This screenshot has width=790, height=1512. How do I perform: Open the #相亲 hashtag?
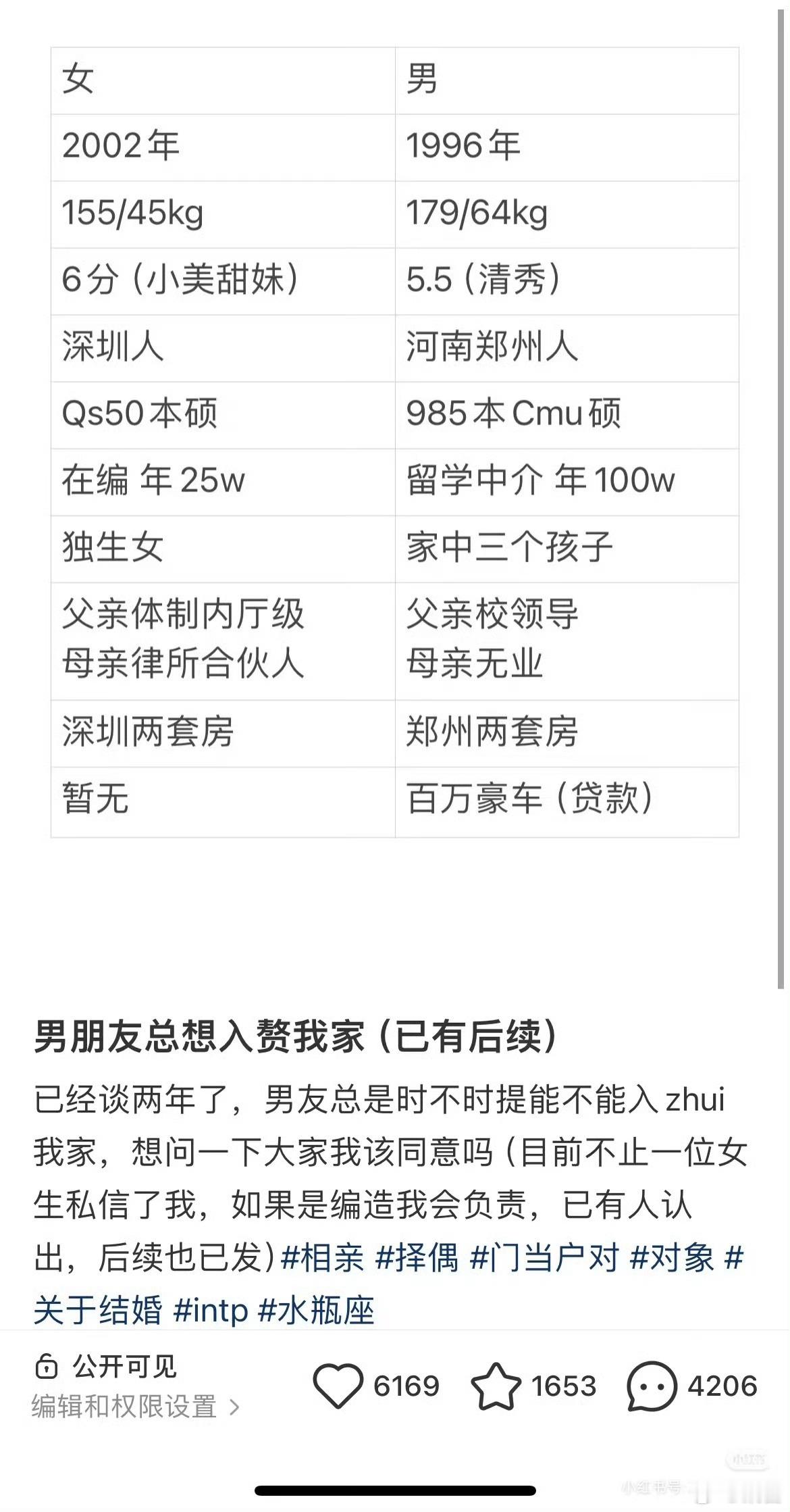(323, 1258)
